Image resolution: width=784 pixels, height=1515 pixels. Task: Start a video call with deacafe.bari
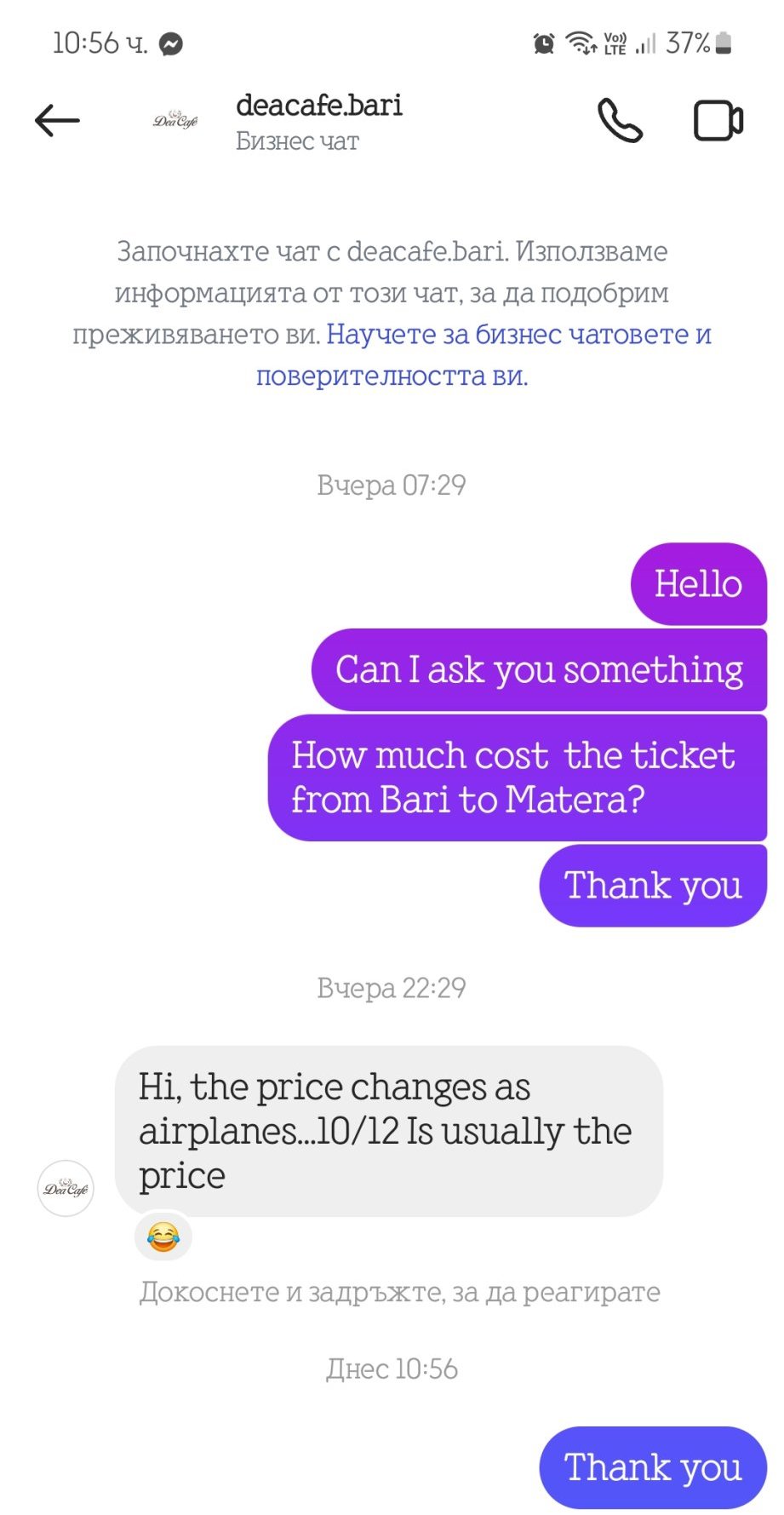[x=718, y=120]
